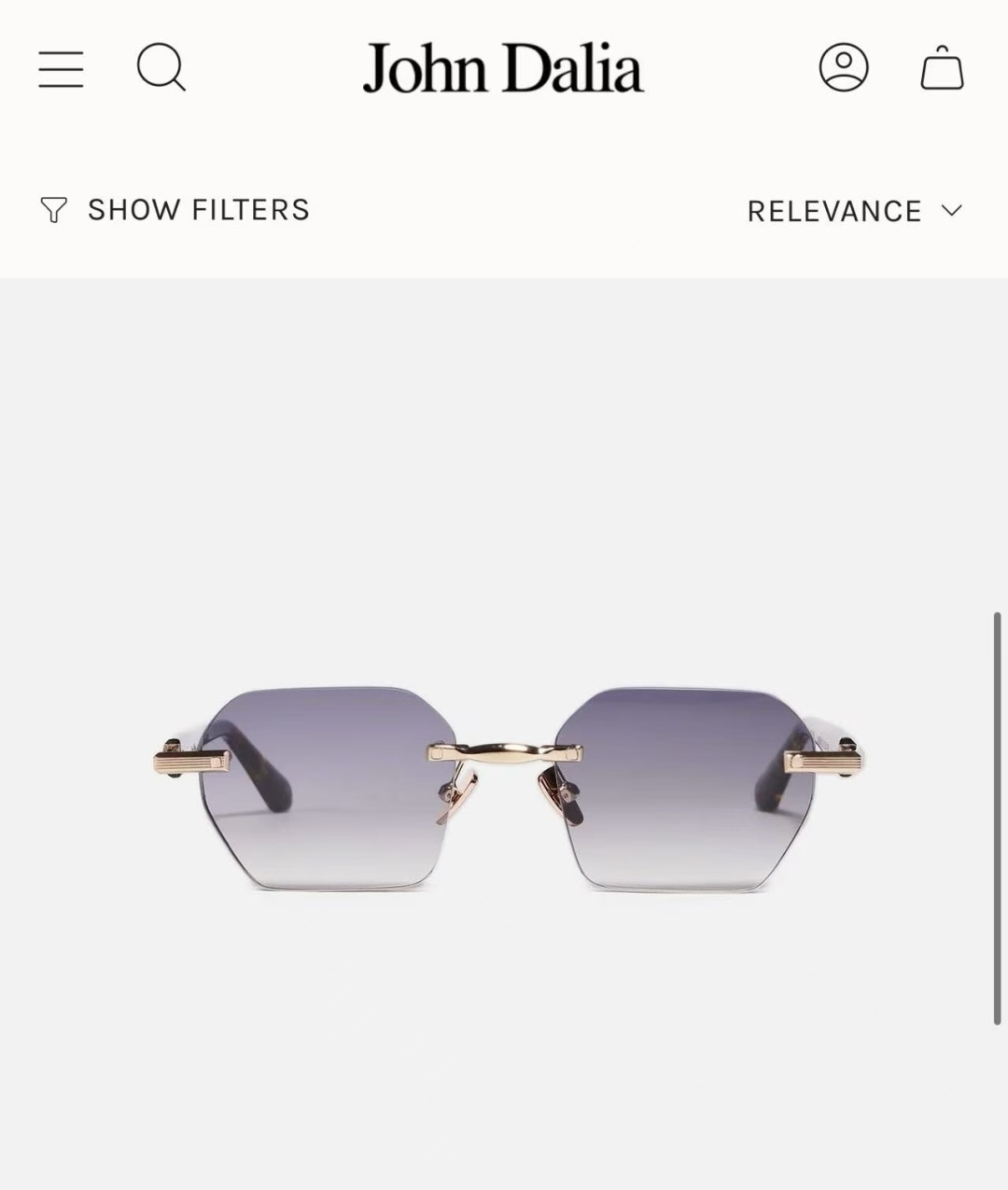Open the hamburger menu
1008x1190 pixels.
point(61,69)
